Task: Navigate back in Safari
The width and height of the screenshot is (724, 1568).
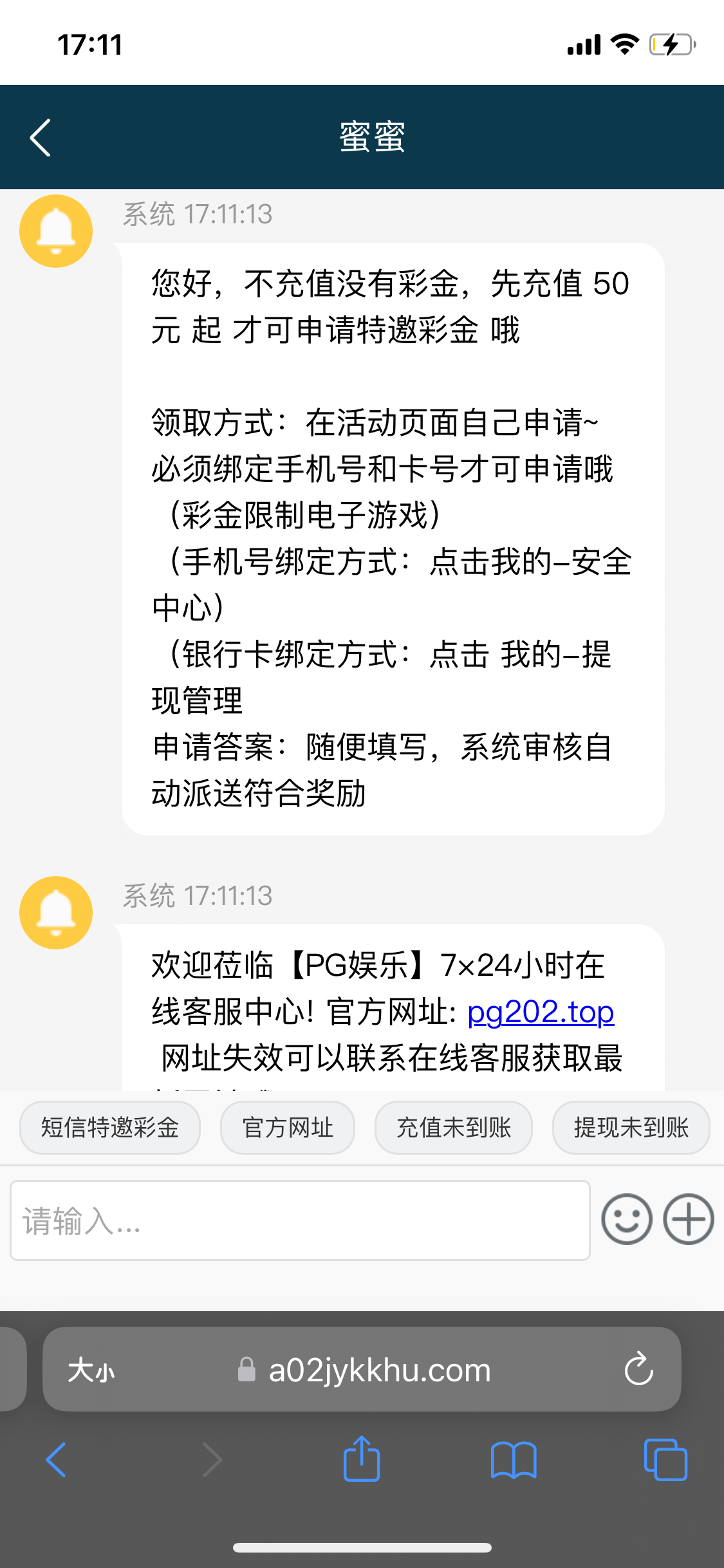Action: pyautogui.click(x=57, y=1460)
